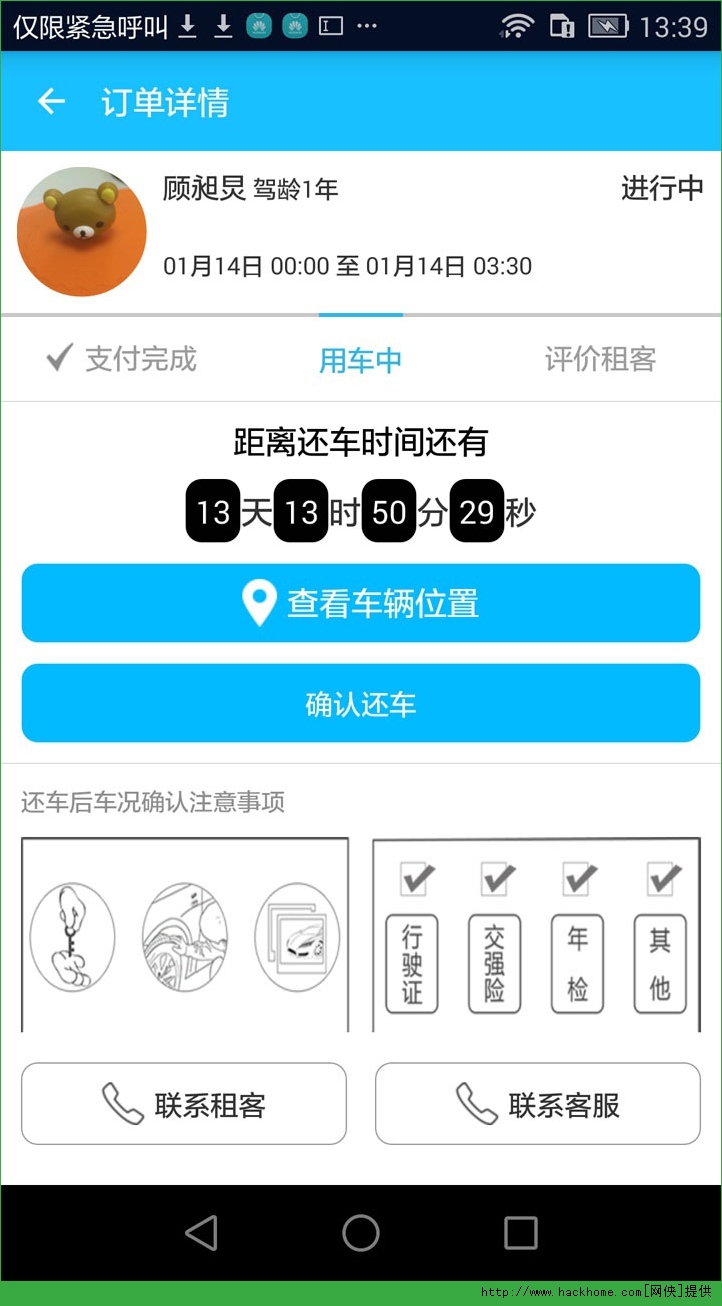
Task: Open the 评价租客 tab
Action: (x=600, y=359)
